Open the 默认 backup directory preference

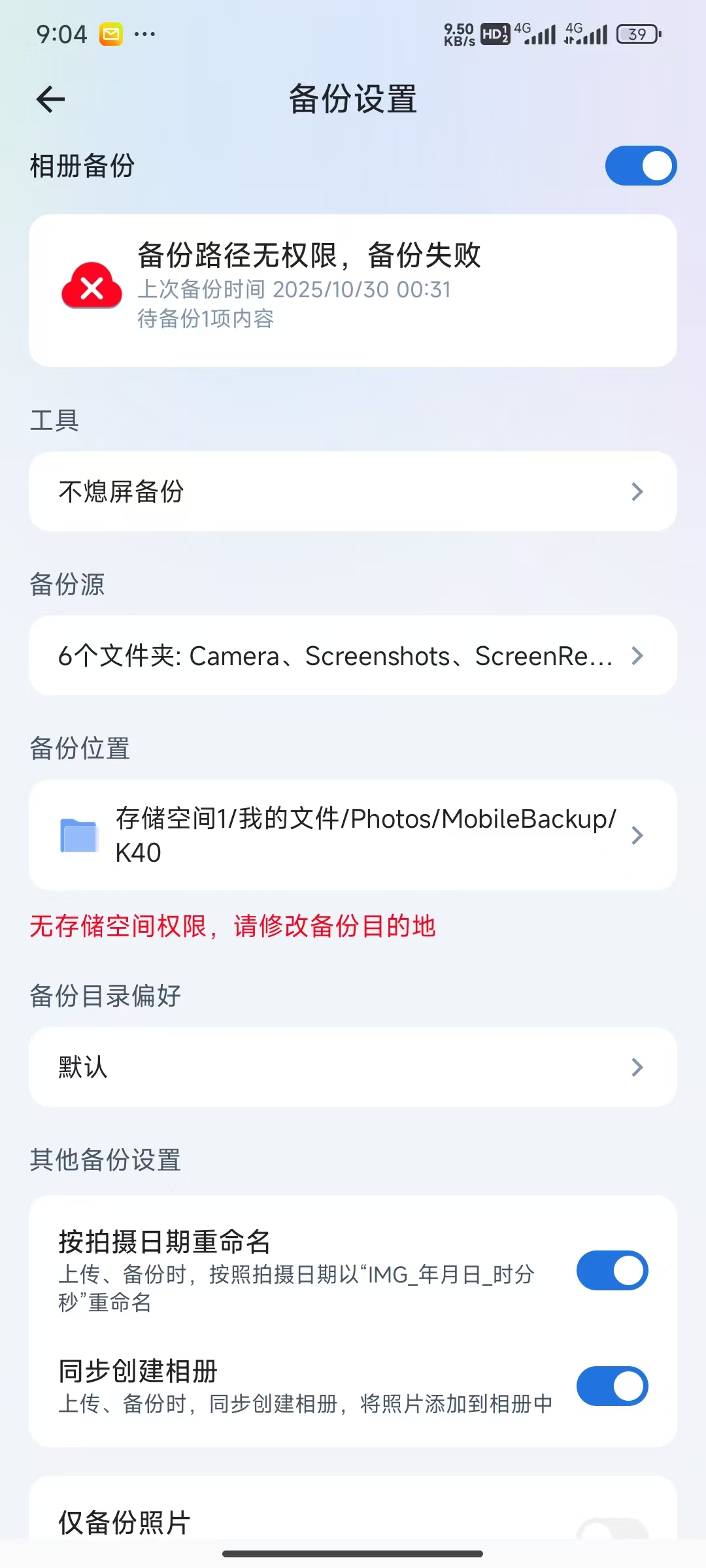[353, 1067]
